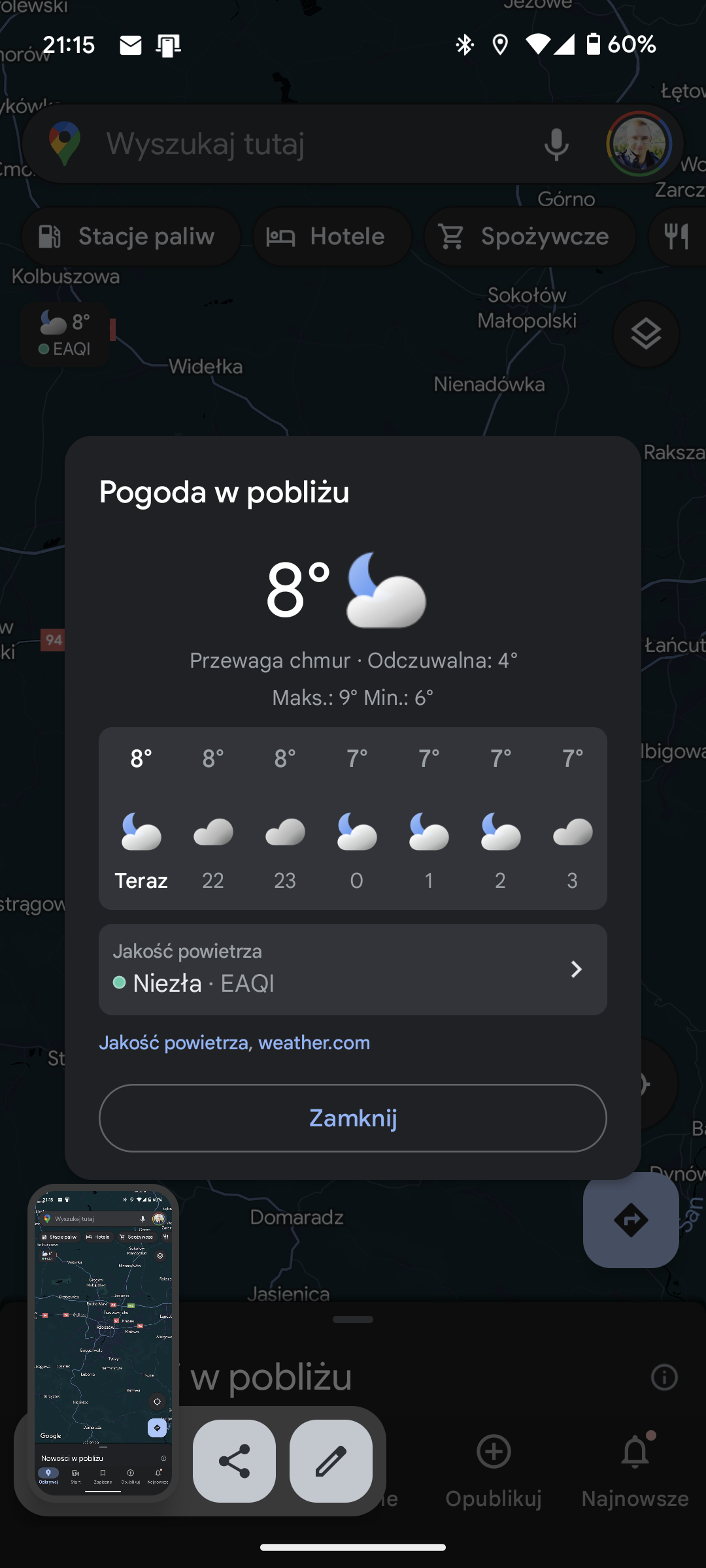Select the Hotele chip
Screen dimensions: 706x1568
[x=332, y=237]
